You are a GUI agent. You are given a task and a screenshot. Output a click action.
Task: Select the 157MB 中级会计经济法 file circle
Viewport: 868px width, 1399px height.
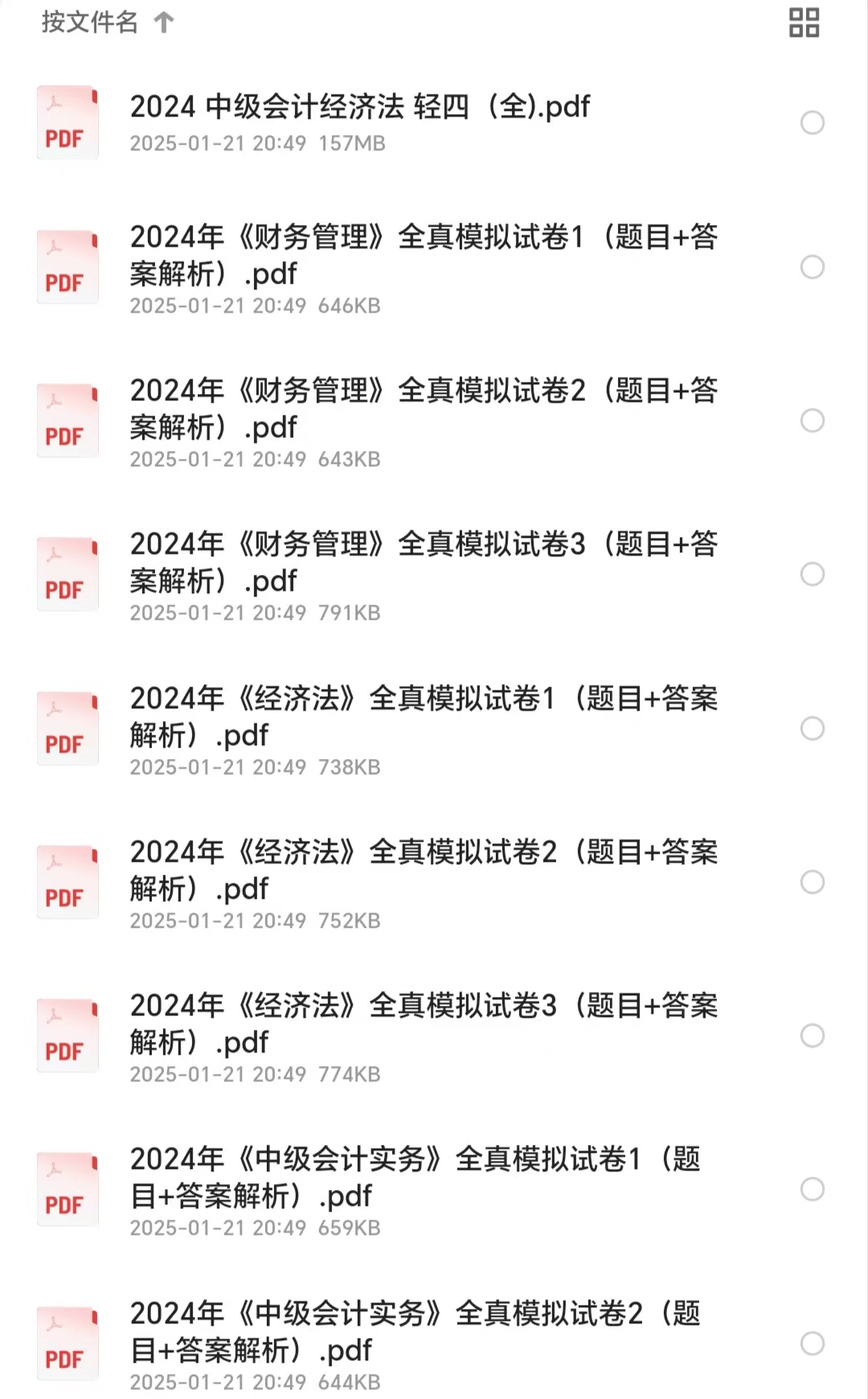point(813,123)
